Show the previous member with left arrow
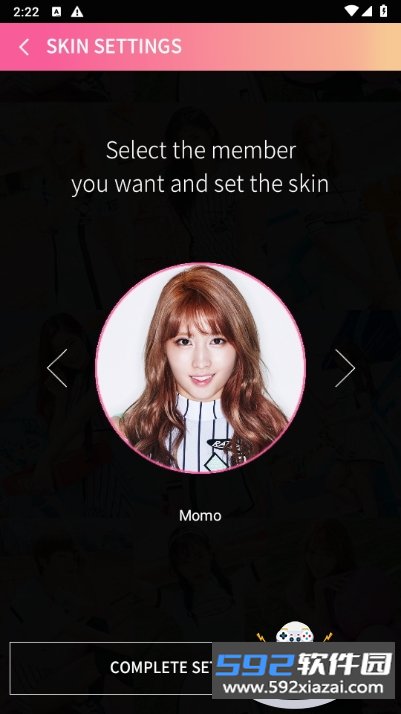Screen dimensions: 401x714 coord(57,368)
